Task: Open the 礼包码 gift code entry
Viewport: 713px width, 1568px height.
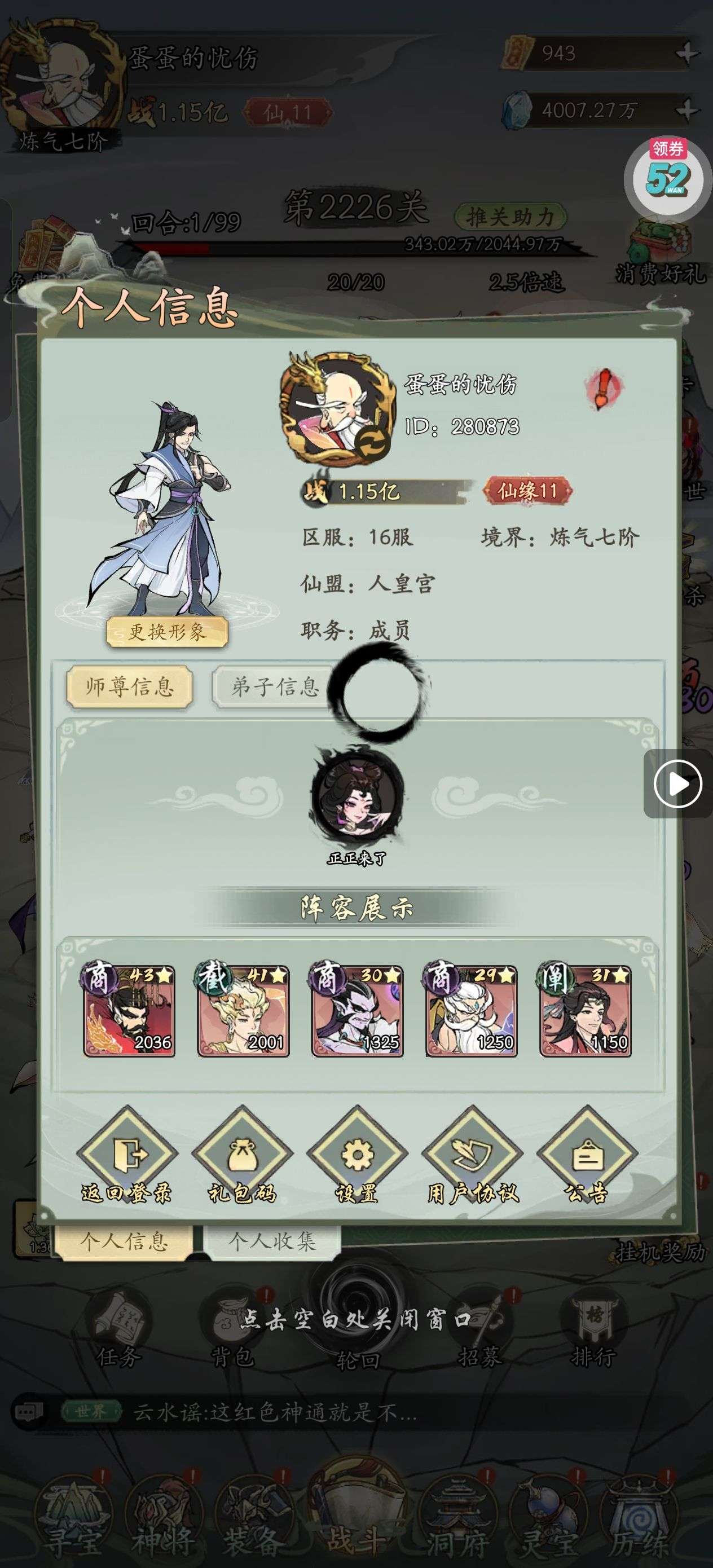Action: point(243,1160)
